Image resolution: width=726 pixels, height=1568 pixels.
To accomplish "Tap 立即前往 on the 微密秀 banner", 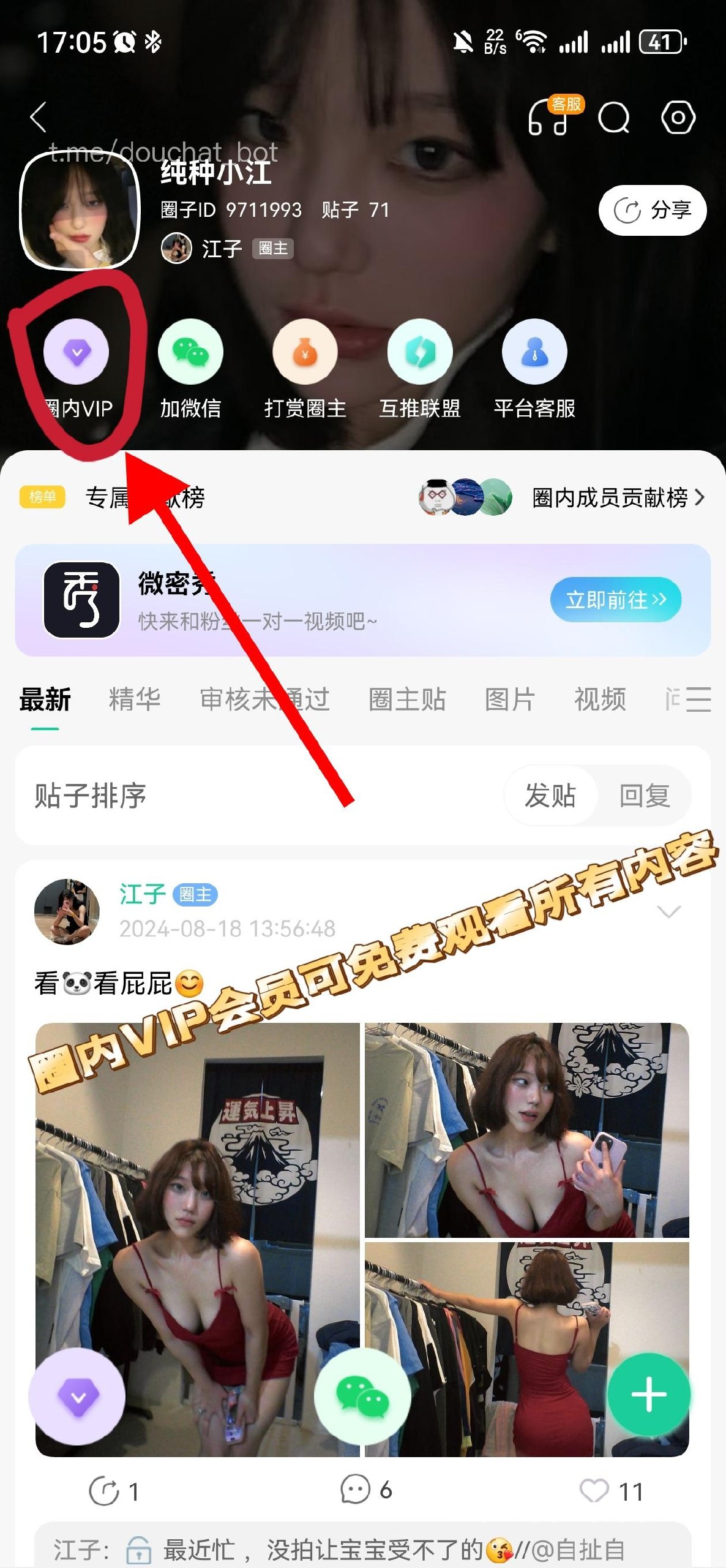I will pos(616,599).
